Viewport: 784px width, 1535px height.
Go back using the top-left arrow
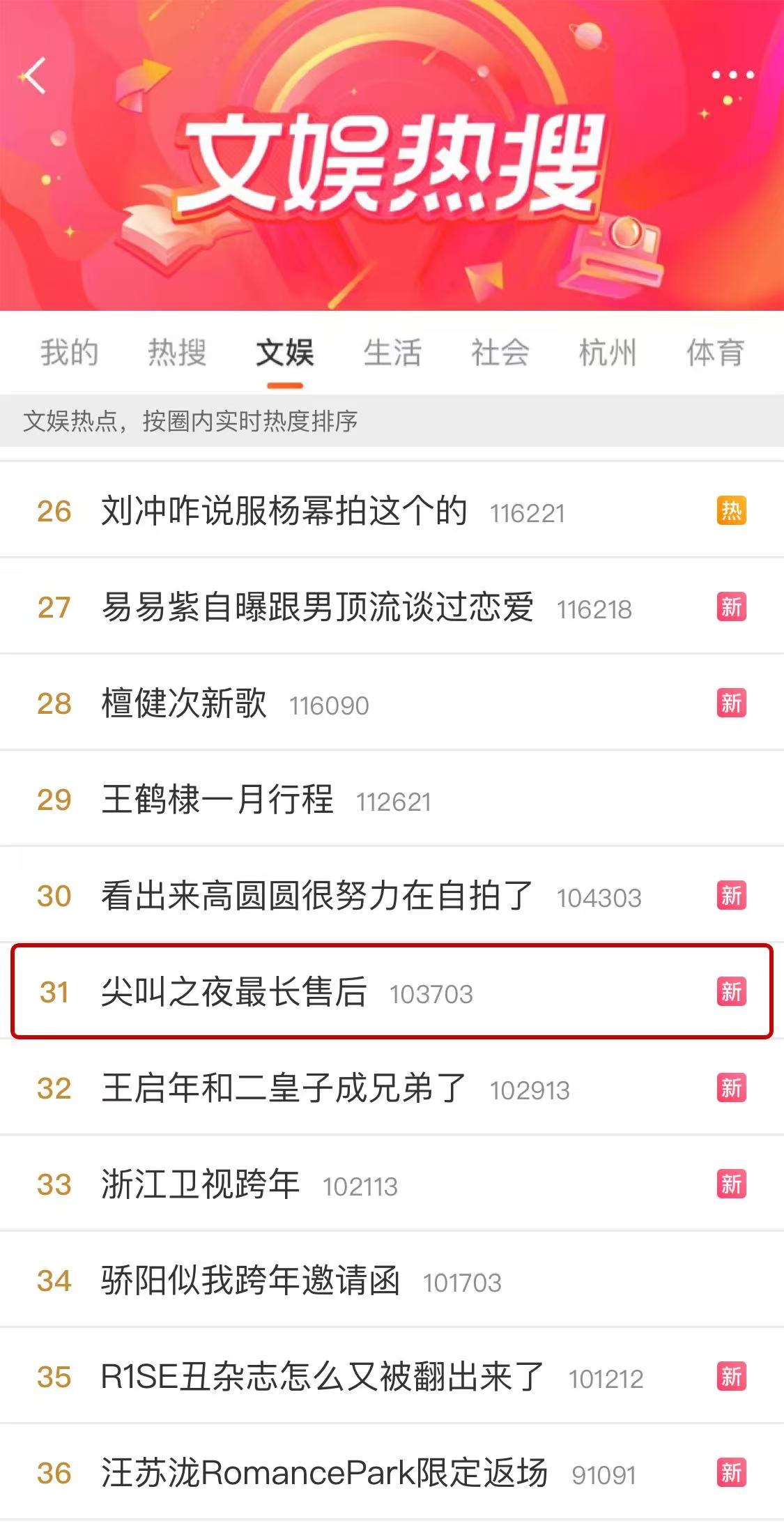(x=33, y=75)
